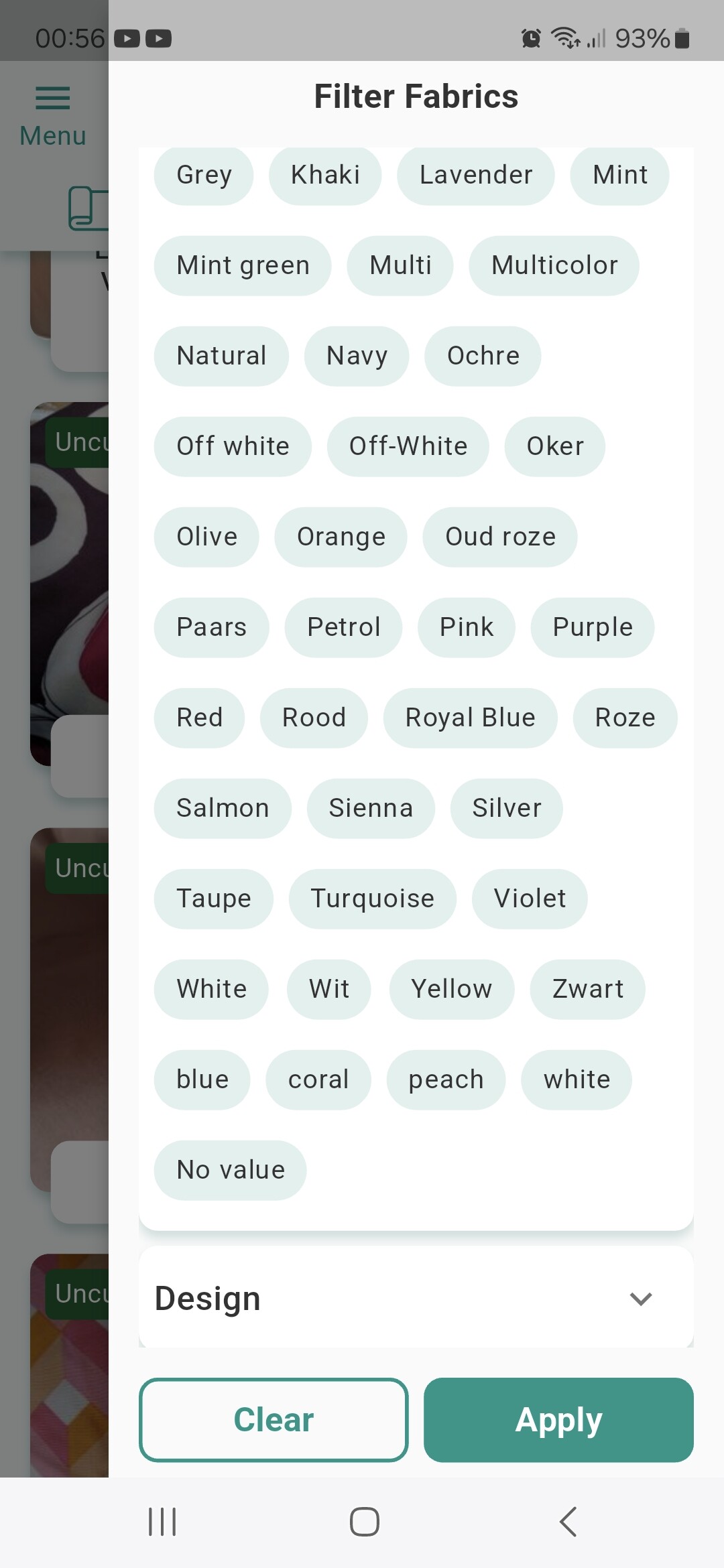Viewport: 724px width, 1568px height.
Task: Select the Off-White chip with hyphen
Action: [408, 446]
